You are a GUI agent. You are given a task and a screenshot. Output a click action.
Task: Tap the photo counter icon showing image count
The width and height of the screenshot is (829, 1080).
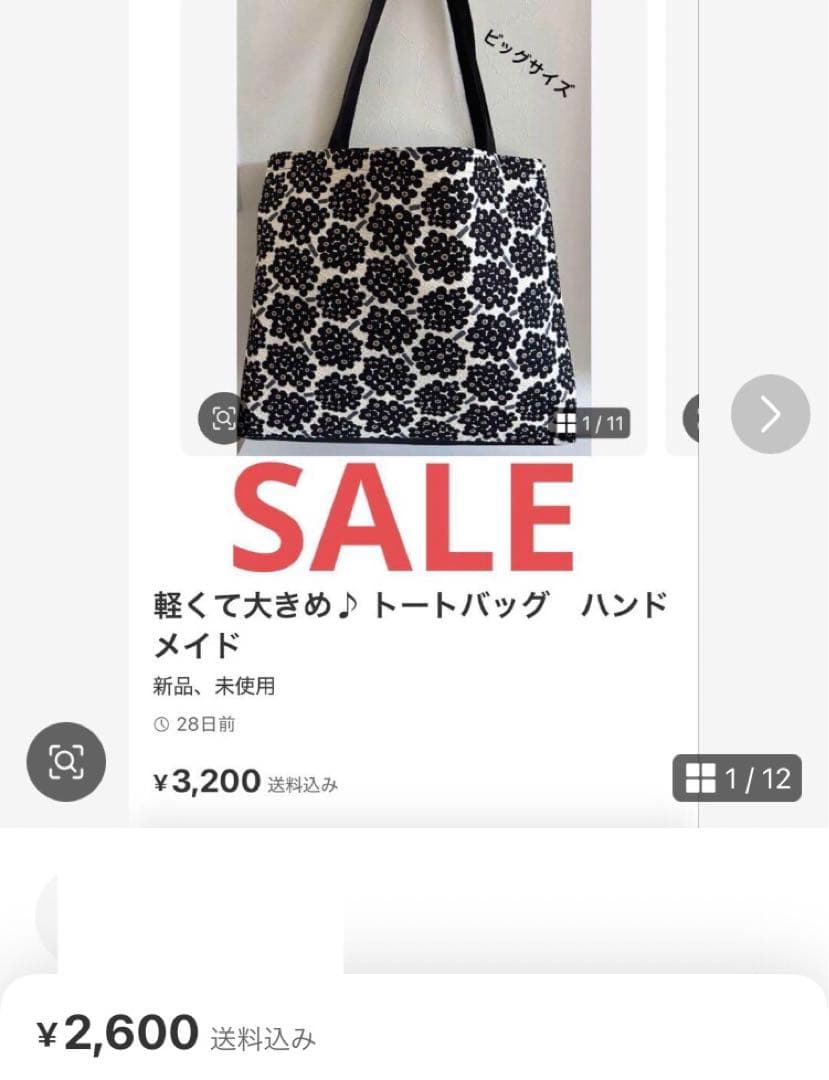(x=594, y=421)
